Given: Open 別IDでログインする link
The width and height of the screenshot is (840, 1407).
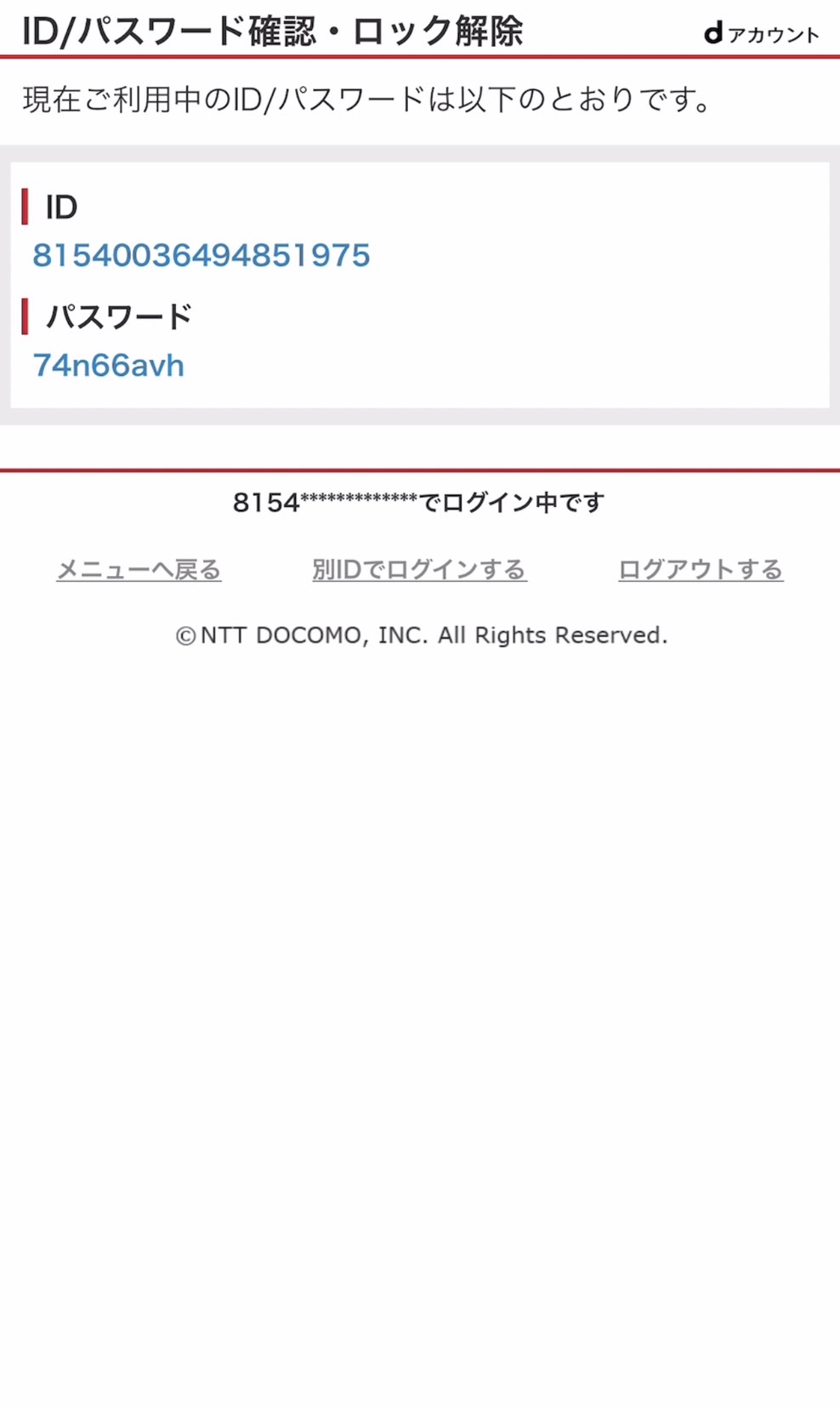Looking at the screenshot, I should pyautogui.click(x=419, y=569).
